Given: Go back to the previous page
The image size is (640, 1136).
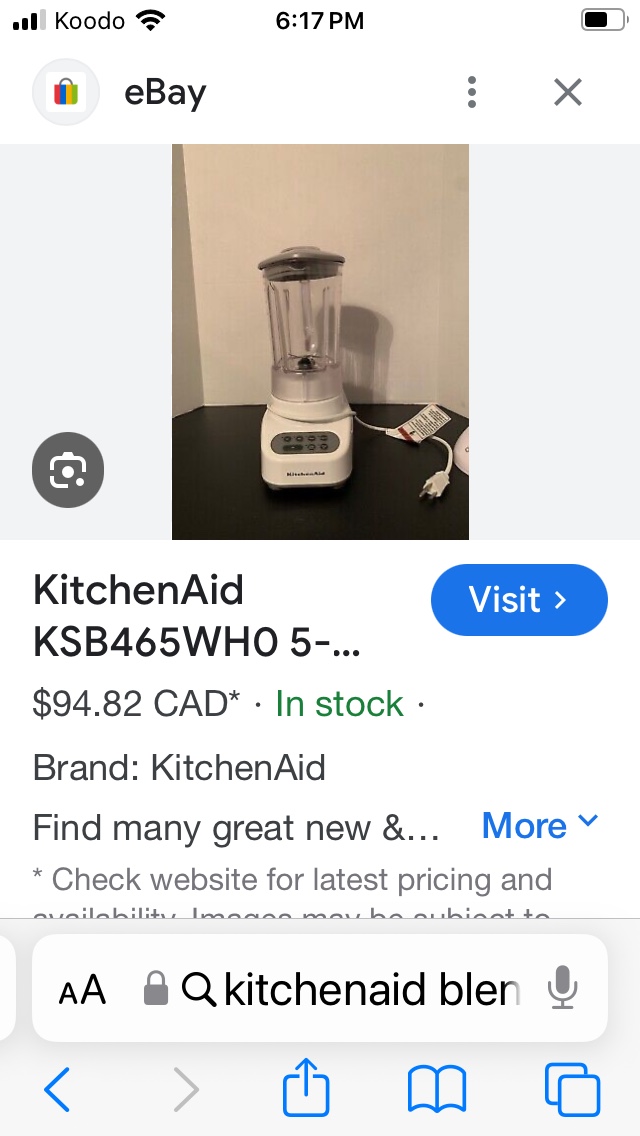Looking at the screenshot, I should point(58,1089).
